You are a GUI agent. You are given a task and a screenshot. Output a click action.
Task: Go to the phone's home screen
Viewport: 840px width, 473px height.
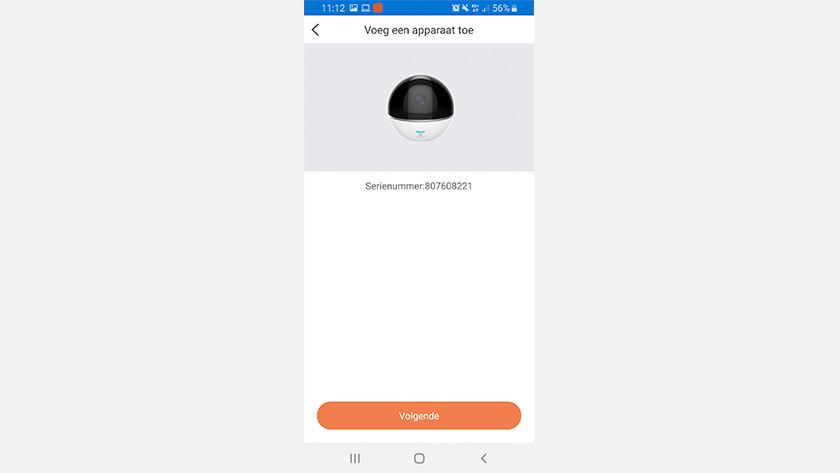(419, 458)
